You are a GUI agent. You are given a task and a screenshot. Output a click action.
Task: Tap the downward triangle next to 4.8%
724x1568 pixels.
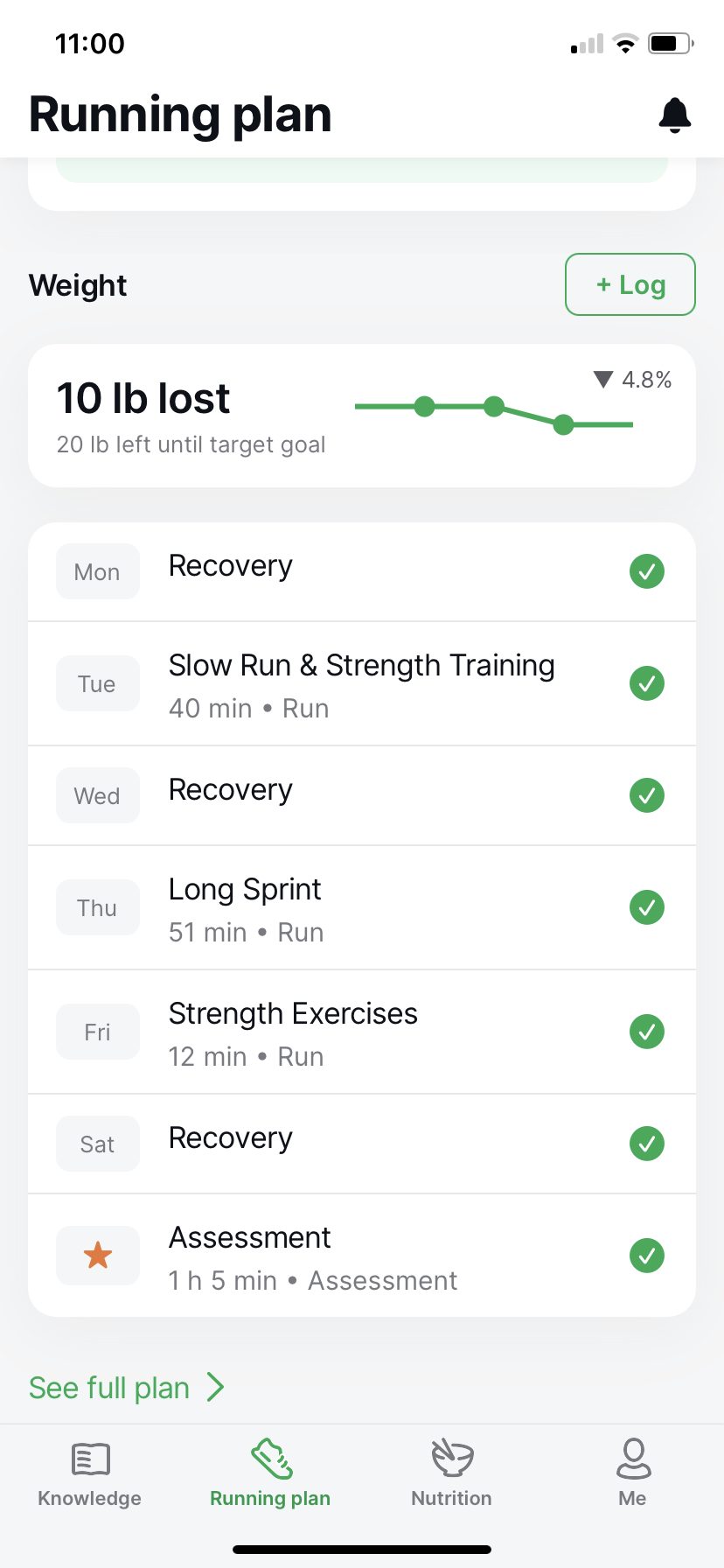pyautogui.click(x=603, y=380)
